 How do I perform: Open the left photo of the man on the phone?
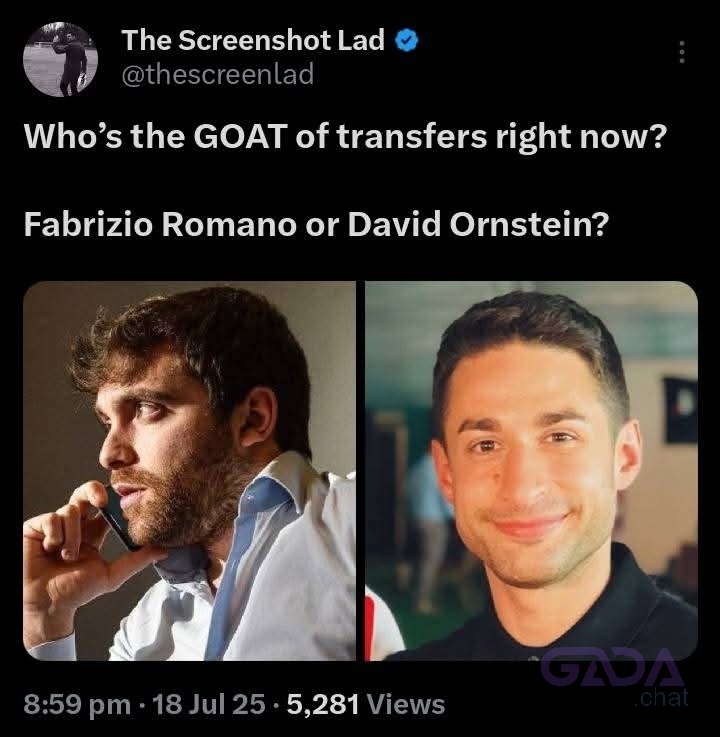click(190, 470)
